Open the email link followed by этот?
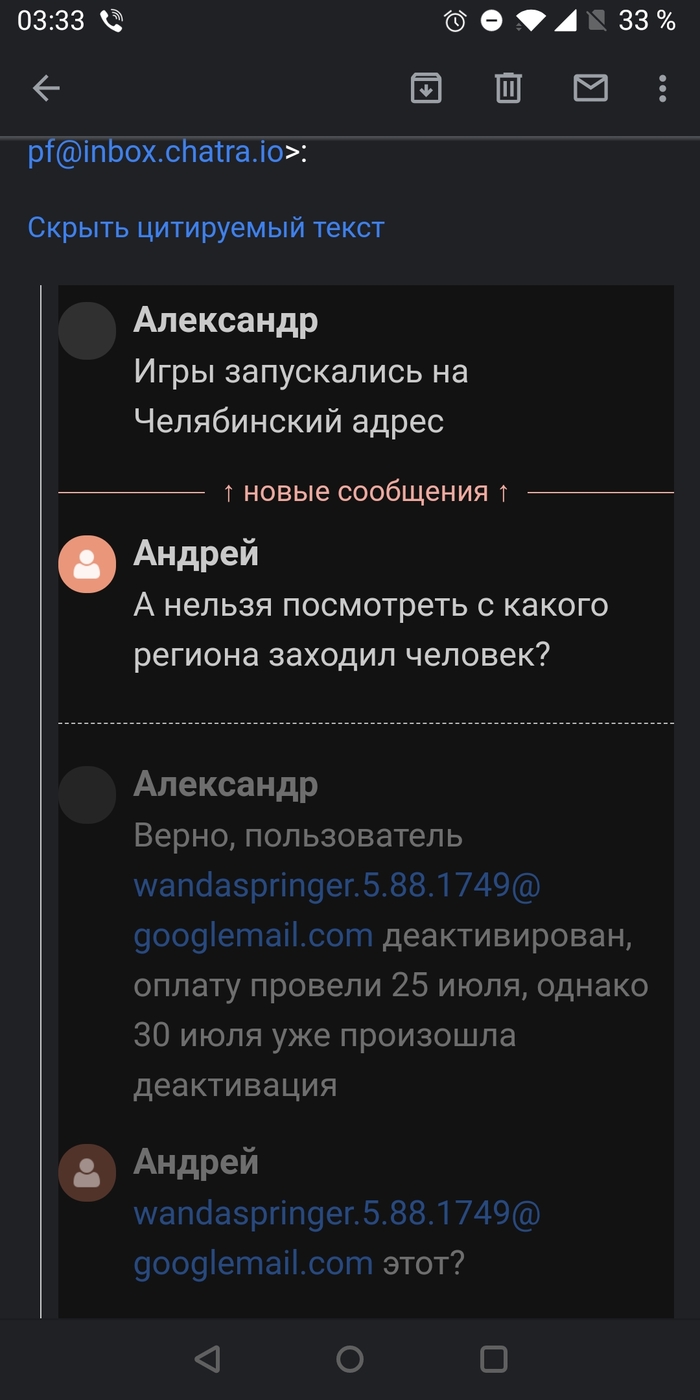The image size is (700, 1400). (x=336, y=1213)
